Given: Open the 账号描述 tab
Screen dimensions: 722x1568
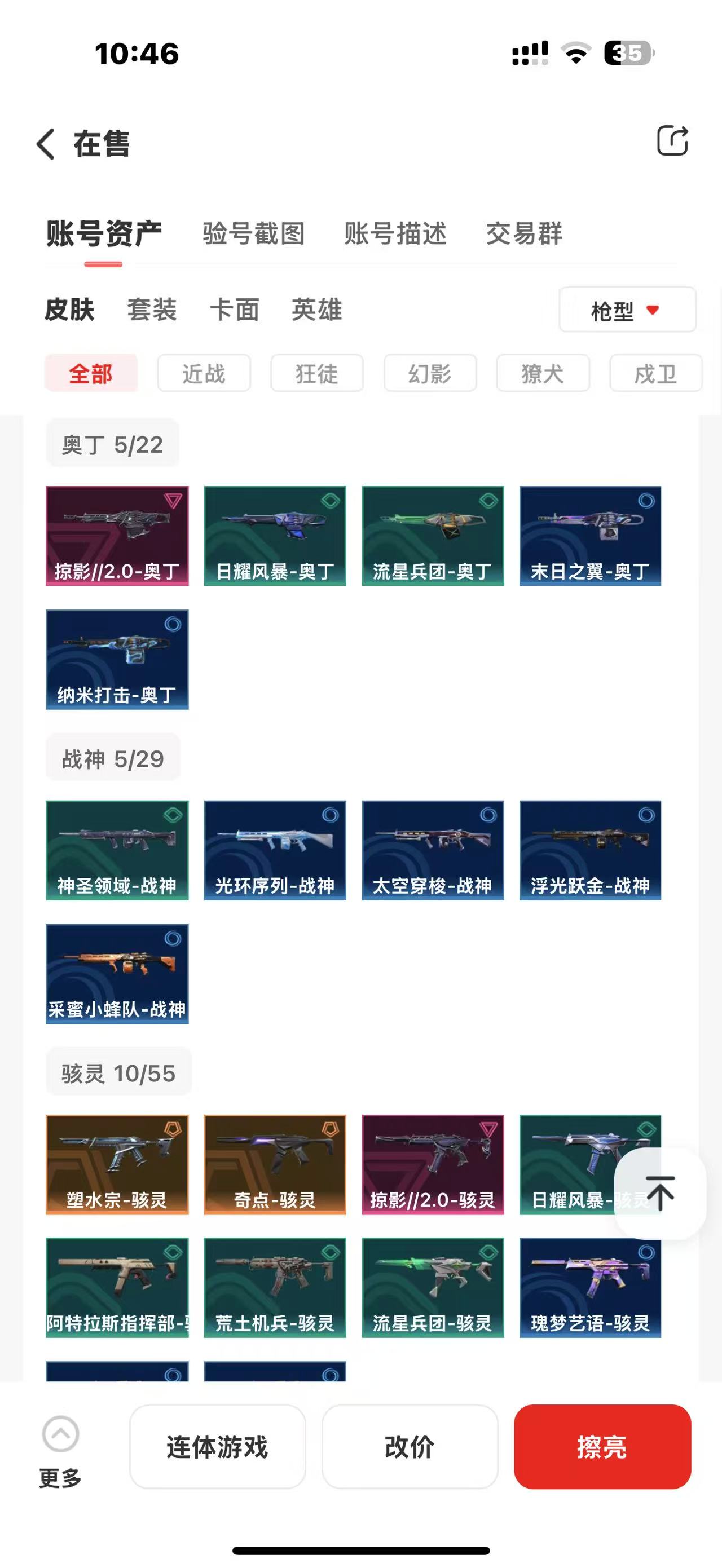Looking at the screenshot, I should pos(395,234).
